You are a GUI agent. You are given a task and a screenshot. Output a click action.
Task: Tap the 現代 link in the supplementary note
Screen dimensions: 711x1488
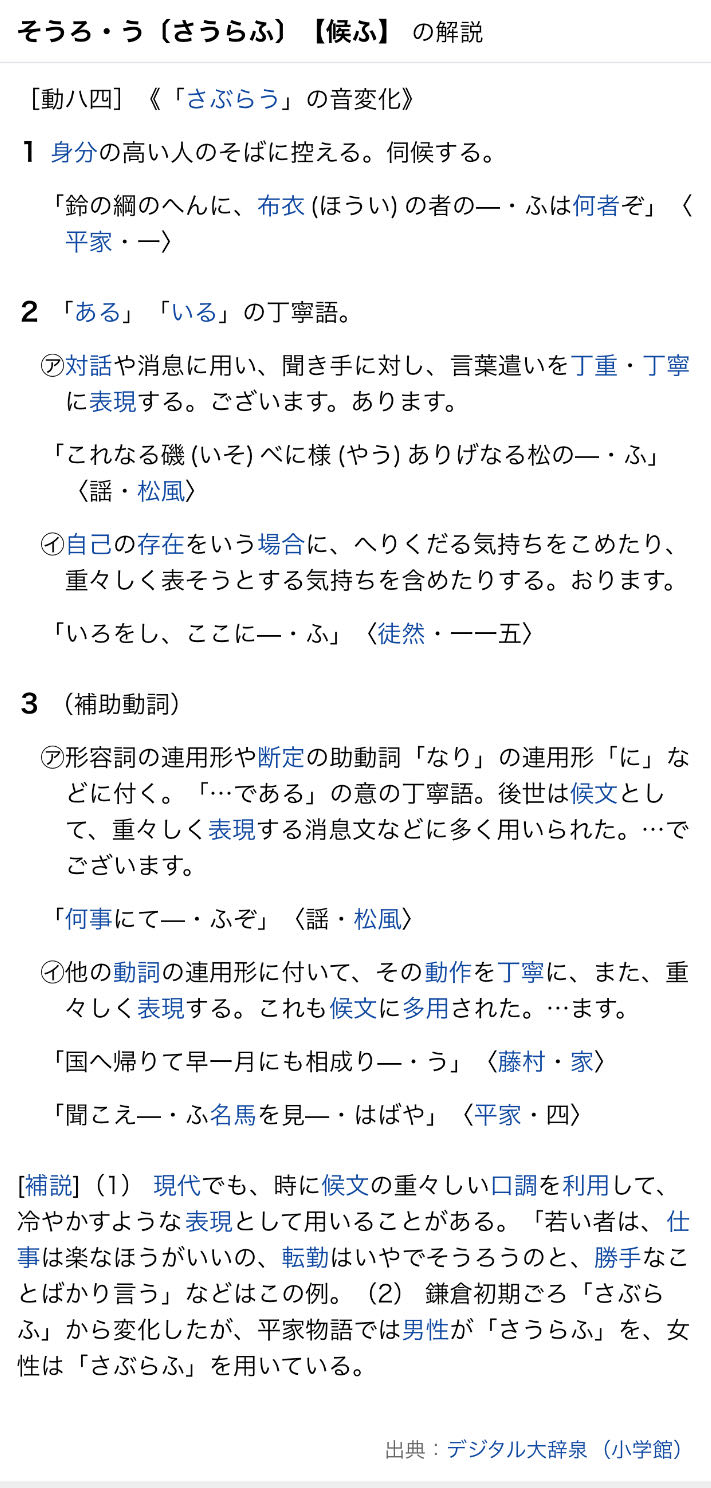177,1186
